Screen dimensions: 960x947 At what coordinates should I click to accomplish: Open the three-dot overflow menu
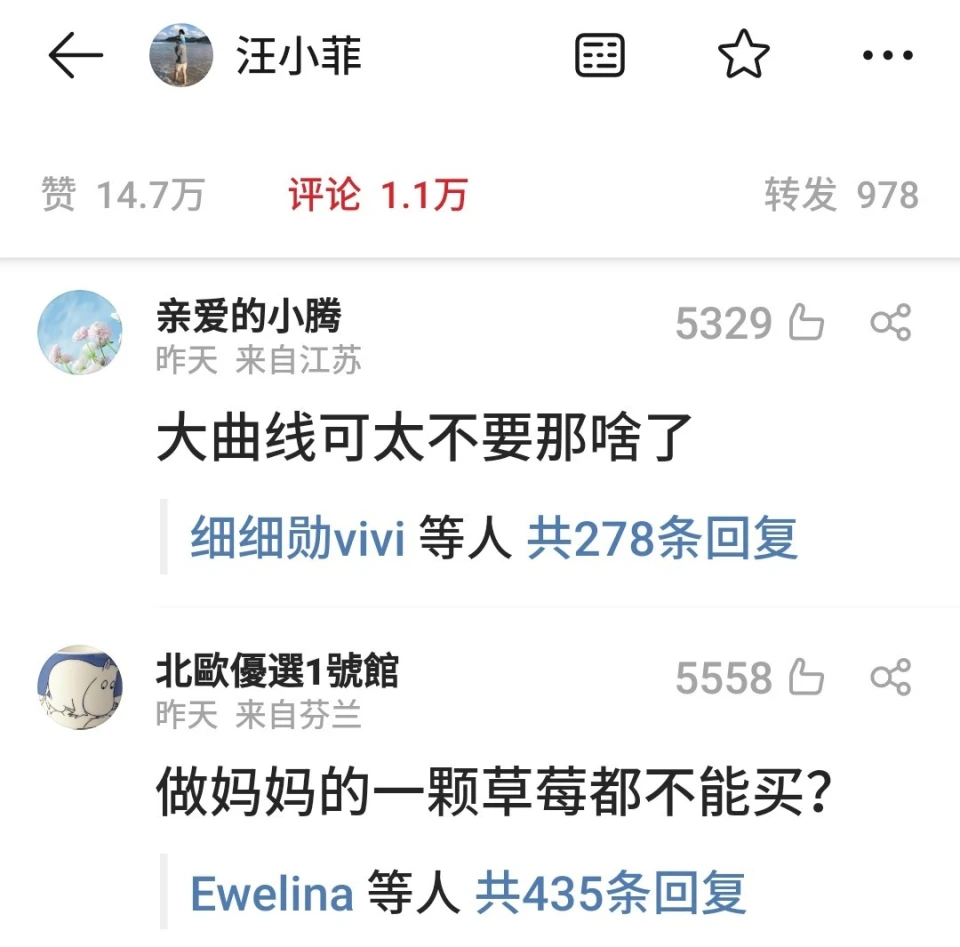[x=887, y=56]
